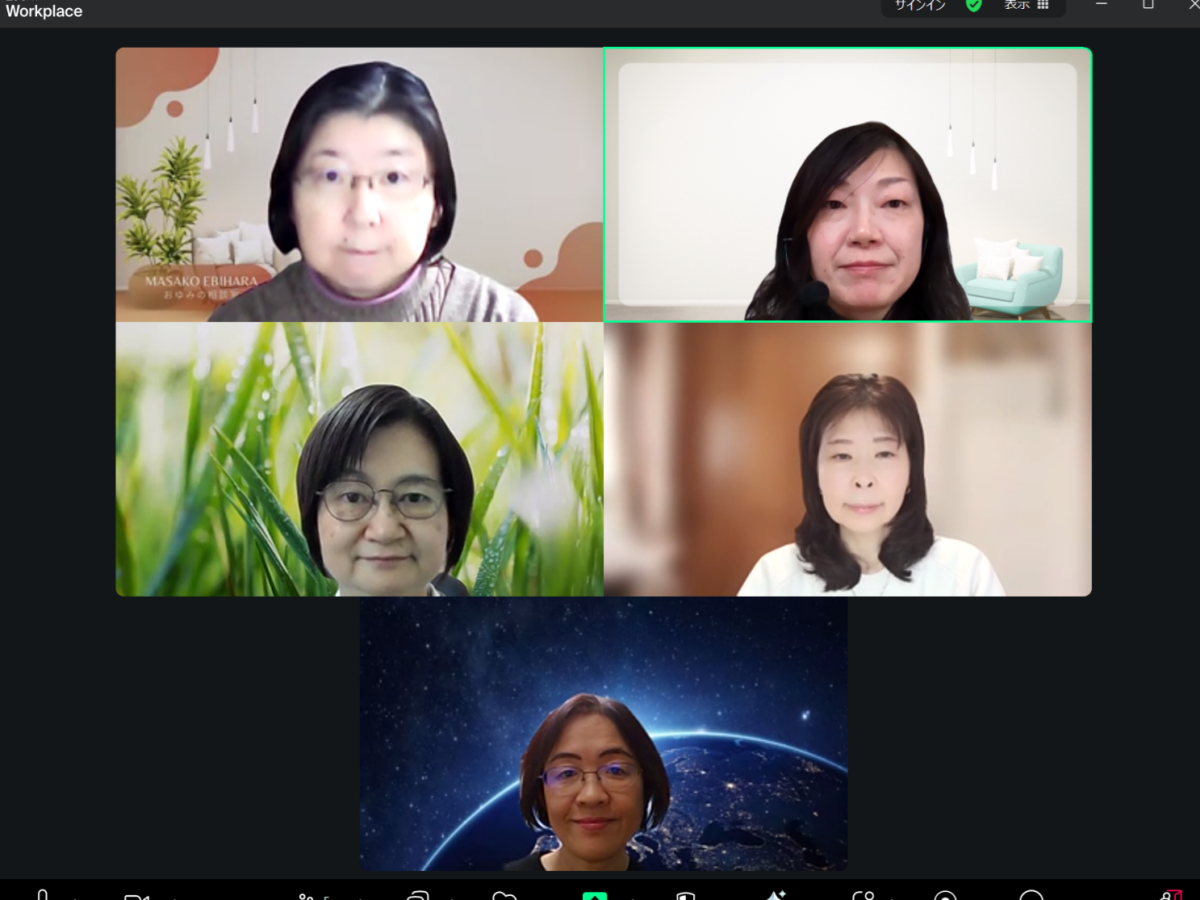
Task: Select Masako Ebihara's video tile
Action: (x=359, y=185)
